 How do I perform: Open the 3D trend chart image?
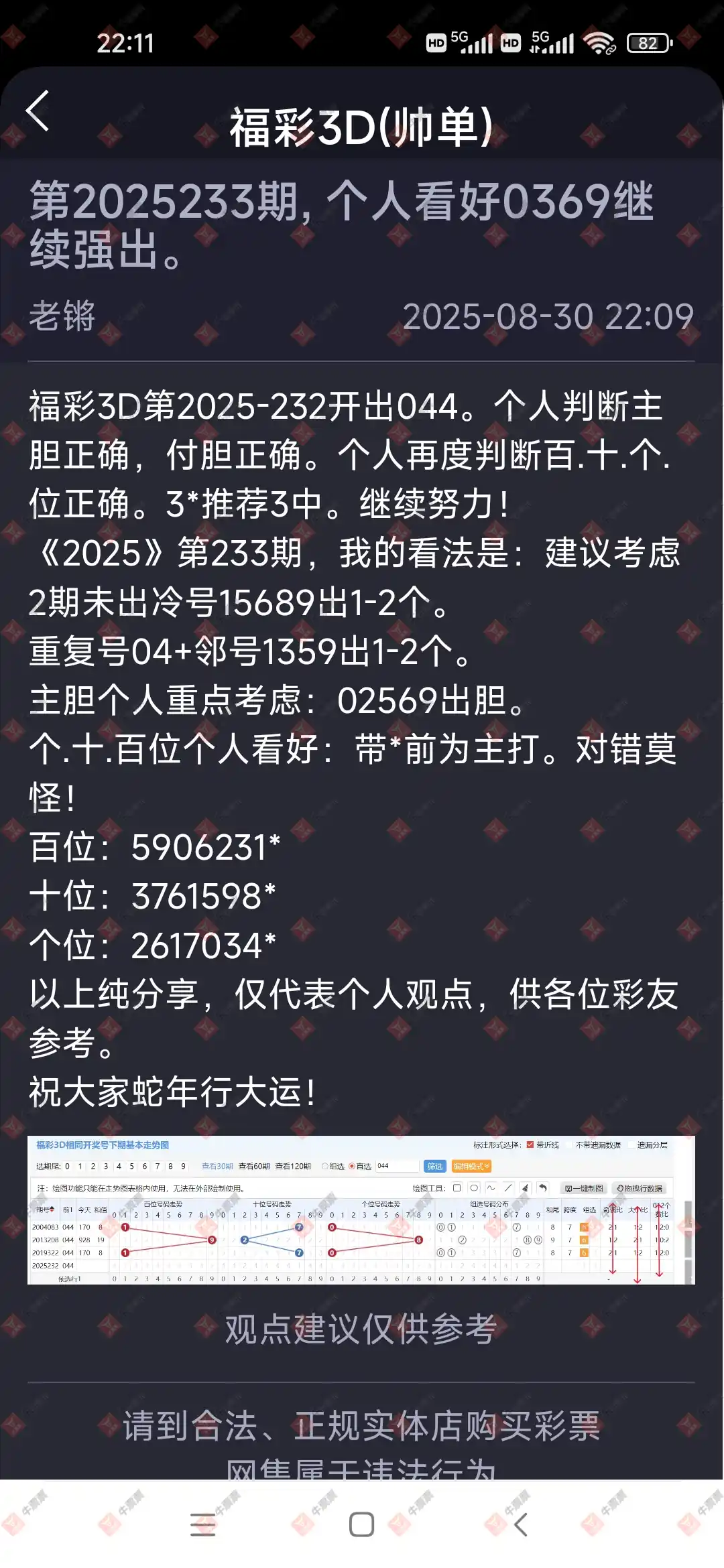[x=361, y=1210]
